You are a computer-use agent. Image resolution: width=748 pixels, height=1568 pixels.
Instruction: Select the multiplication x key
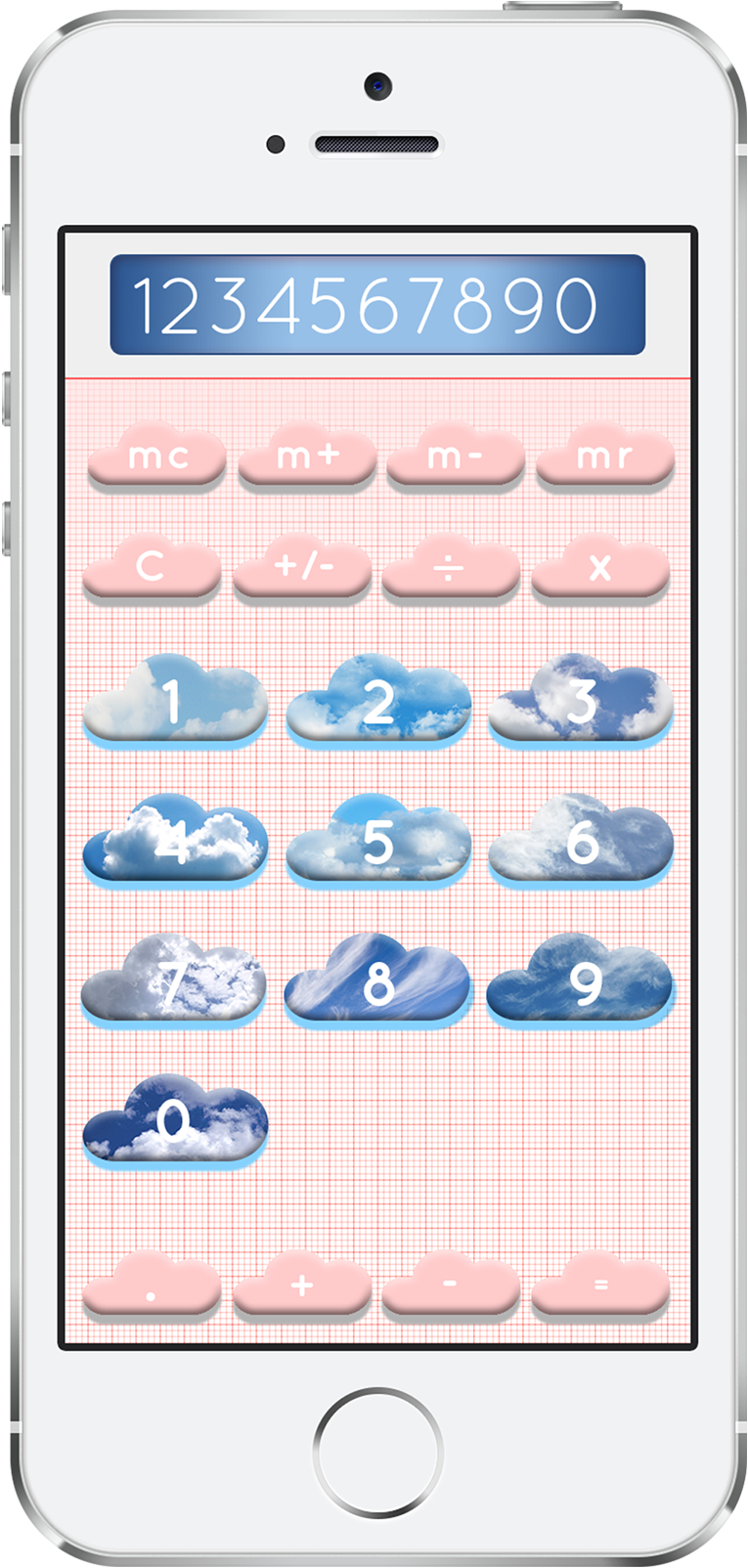click(600, 567)
